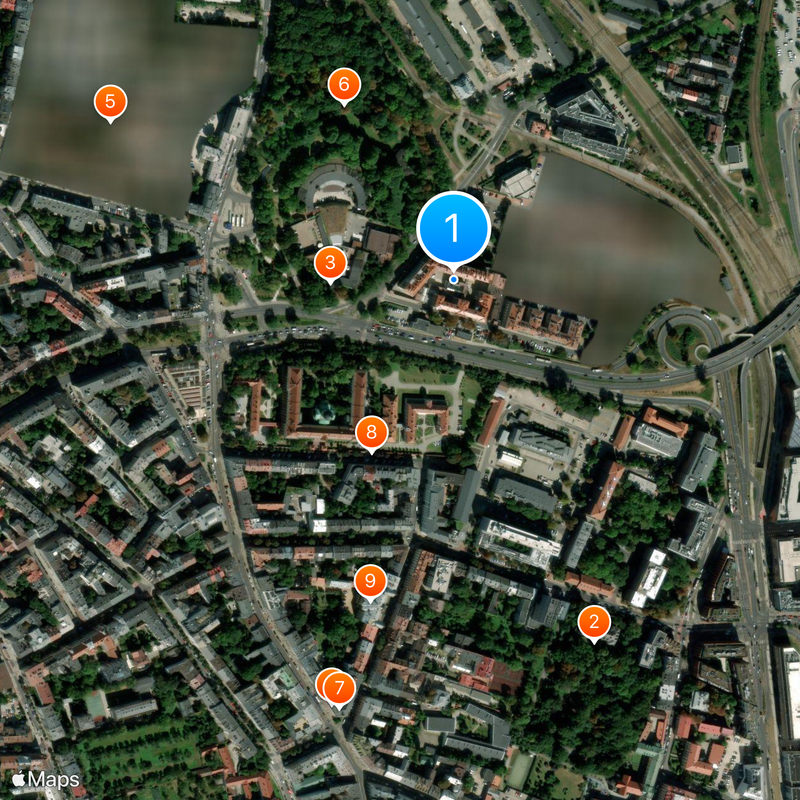Open the orange pin numbered 3
800x800 pixels.
330,264
